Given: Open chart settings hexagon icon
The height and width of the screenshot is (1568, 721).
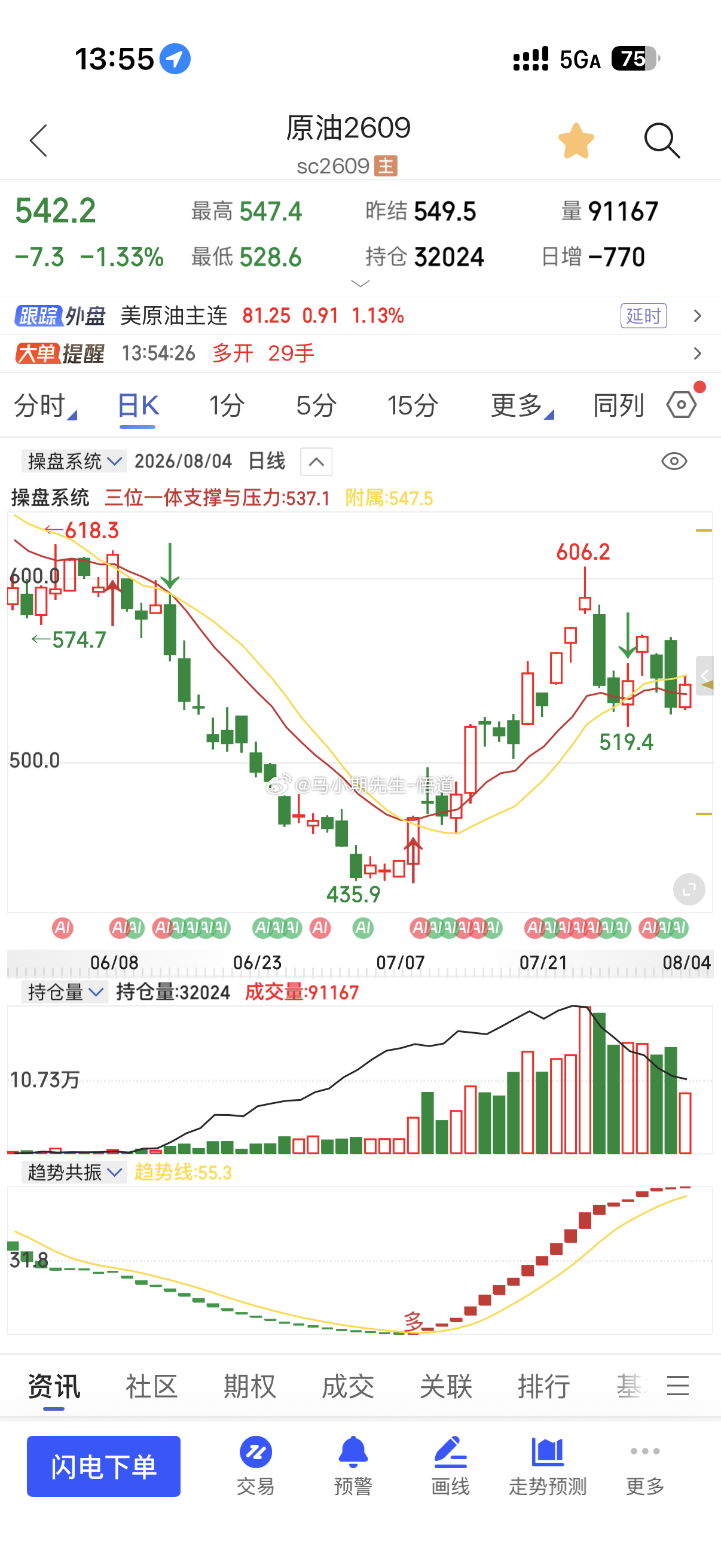Looking at the screenshot, I should point(682,405).
